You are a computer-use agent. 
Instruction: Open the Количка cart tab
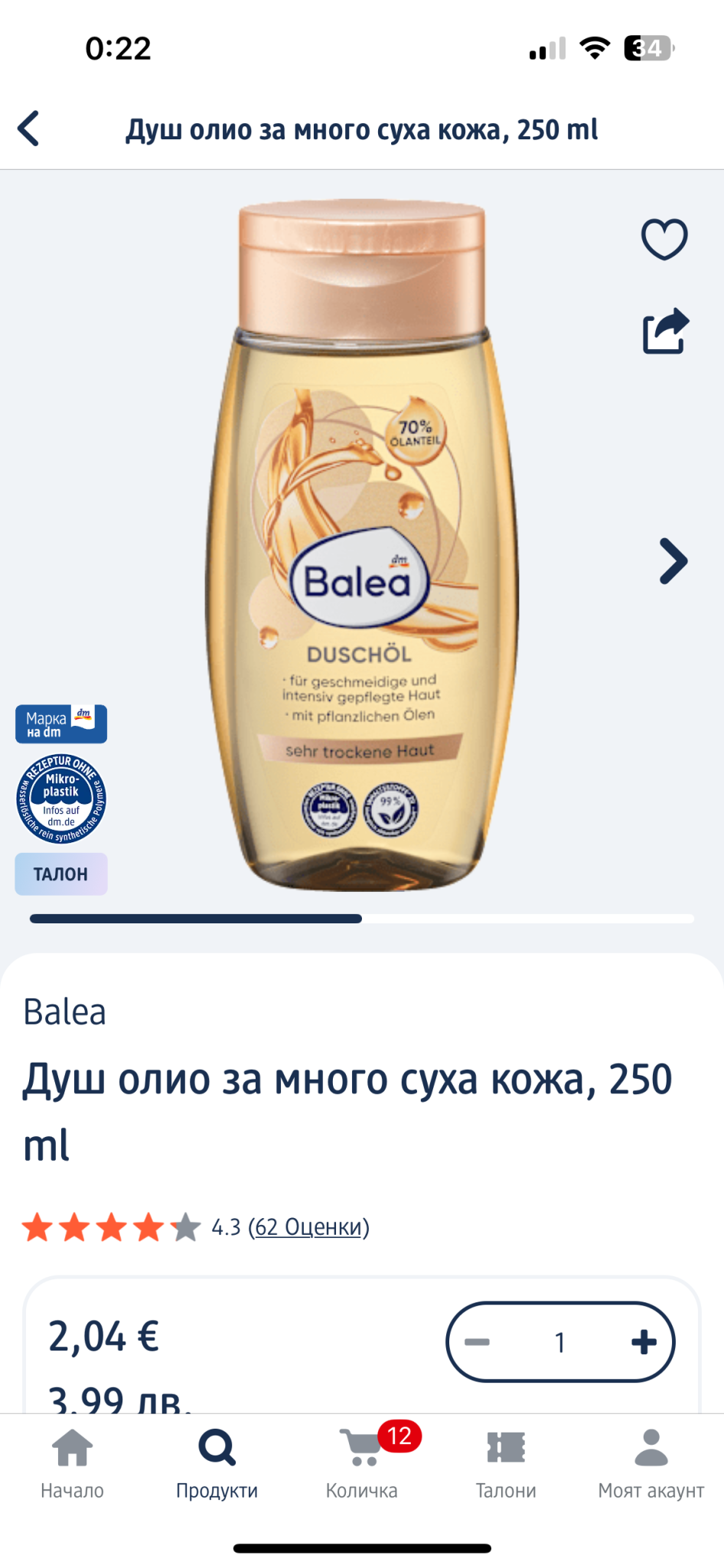tap(362, 1464)
